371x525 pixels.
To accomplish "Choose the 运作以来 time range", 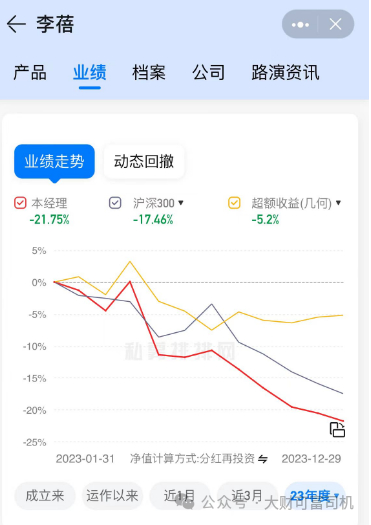I will [x=113, y=496].
